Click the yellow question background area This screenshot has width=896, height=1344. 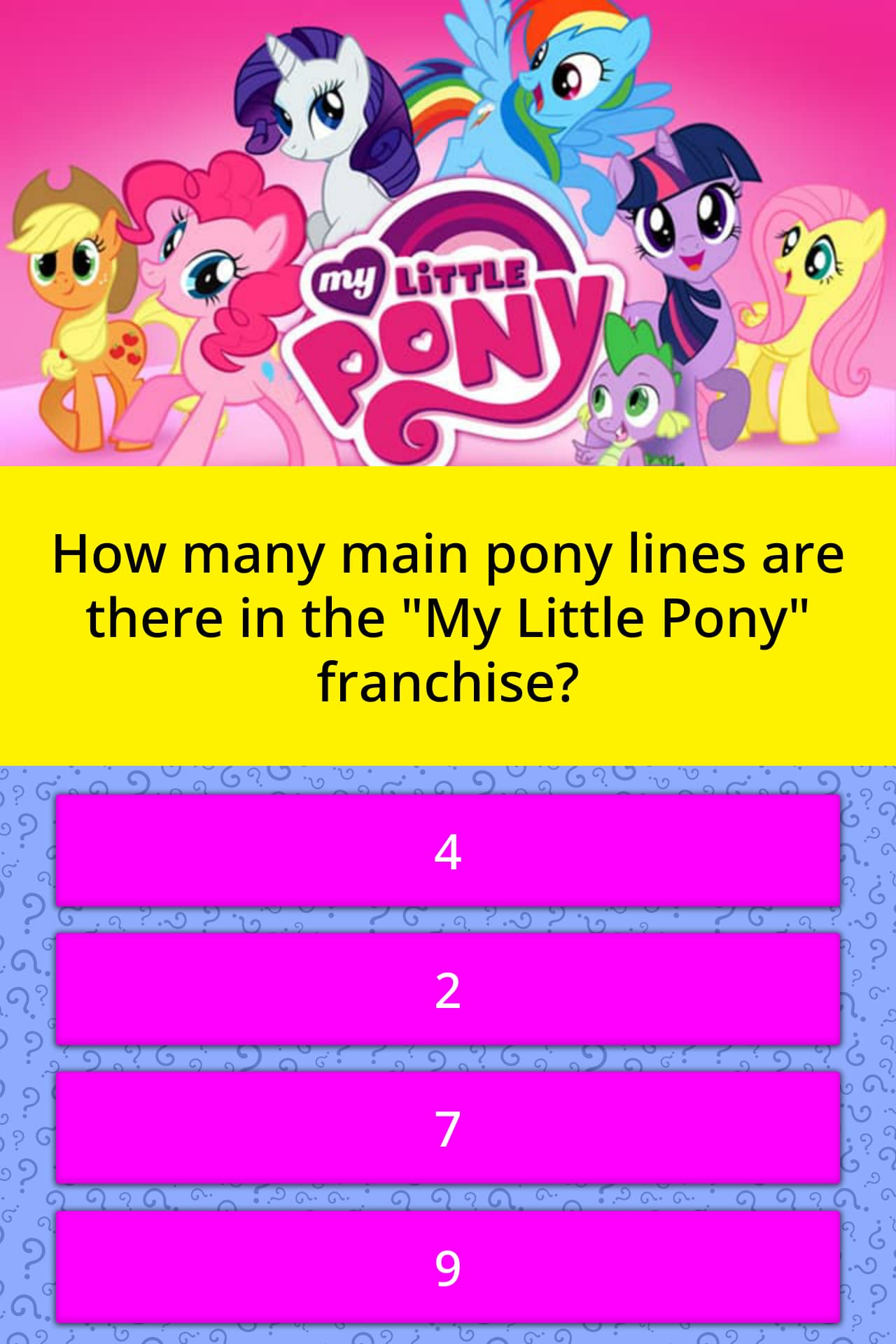click(448, 728)
